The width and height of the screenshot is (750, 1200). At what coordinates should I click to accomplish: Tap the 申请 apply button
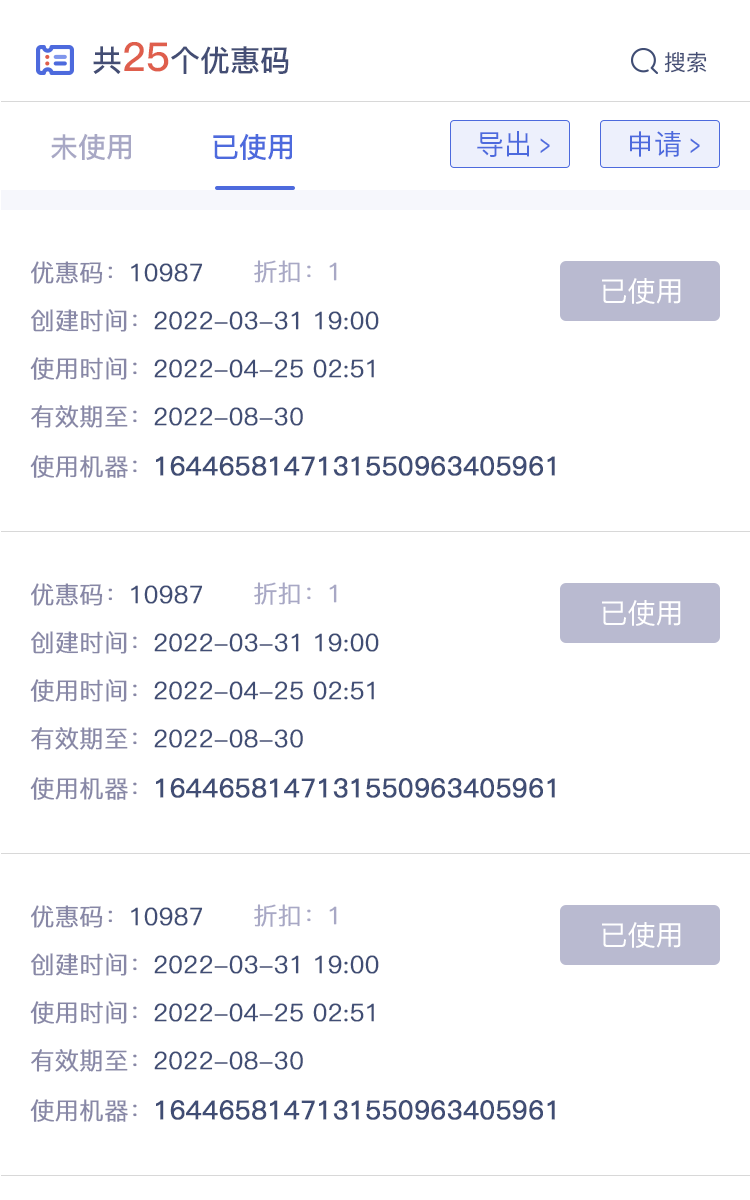pyautogui.click(x=660, y=144)
